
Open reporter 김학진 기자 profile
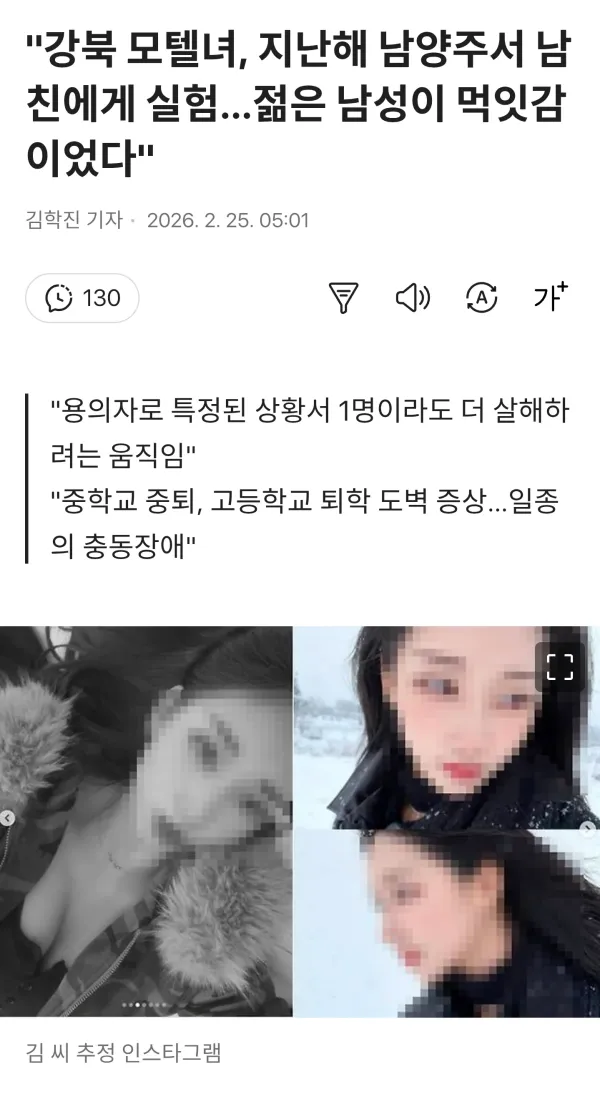(x=74, y=220)
